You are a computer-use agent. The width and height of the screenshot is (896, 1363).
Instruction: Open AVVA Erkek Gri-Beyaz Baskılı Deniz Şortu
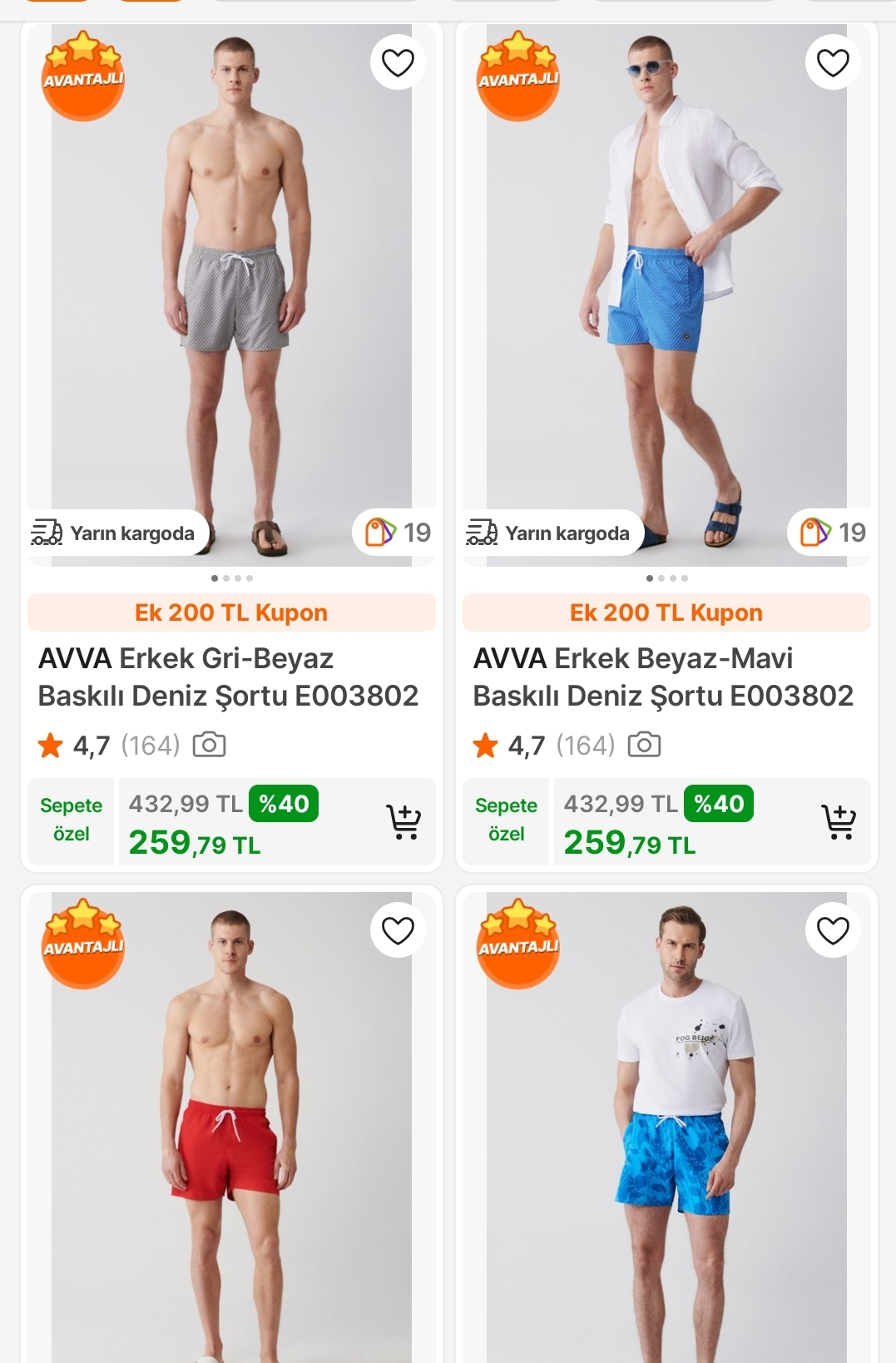pyautogui.click(x=228, y=677)
